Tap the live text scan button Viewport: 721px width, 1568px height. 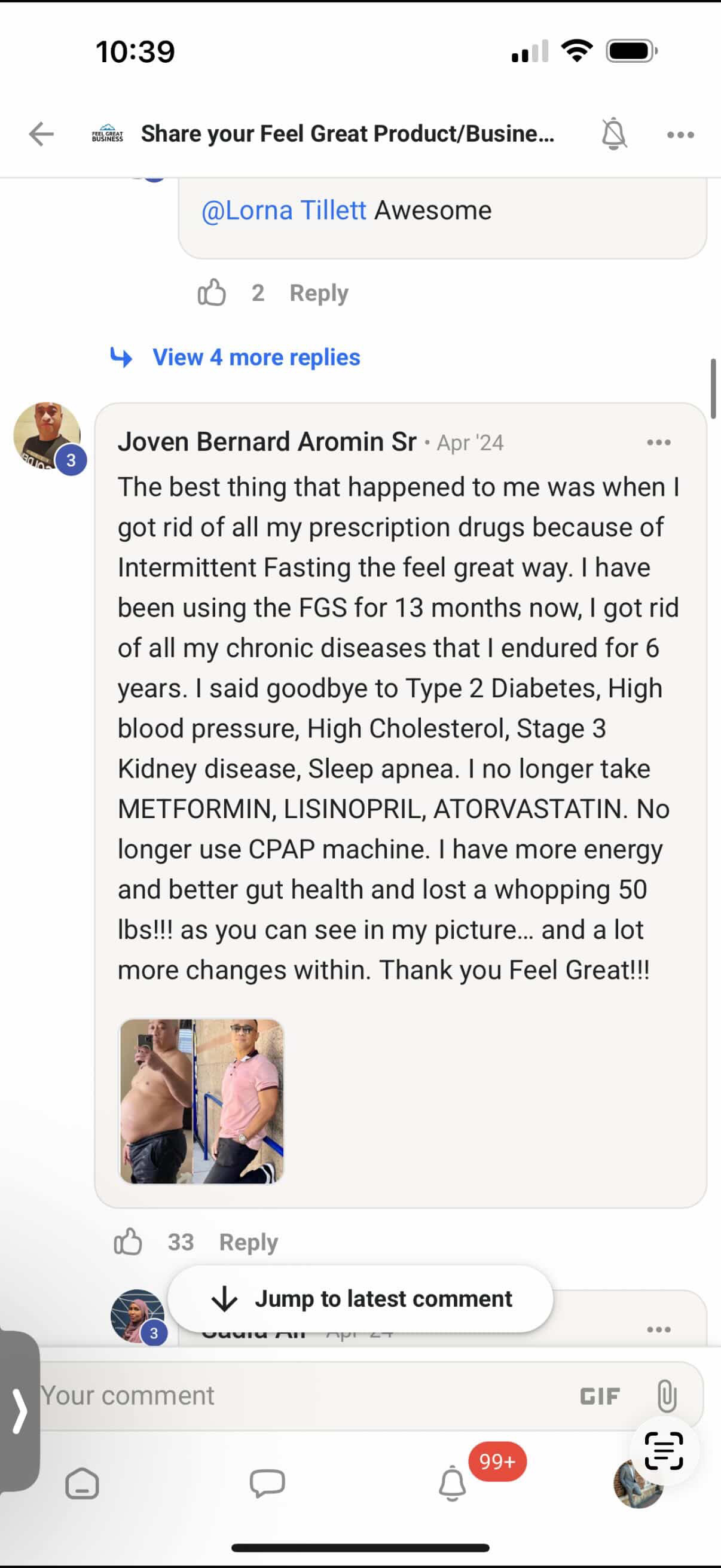[x=663, y=1451]
